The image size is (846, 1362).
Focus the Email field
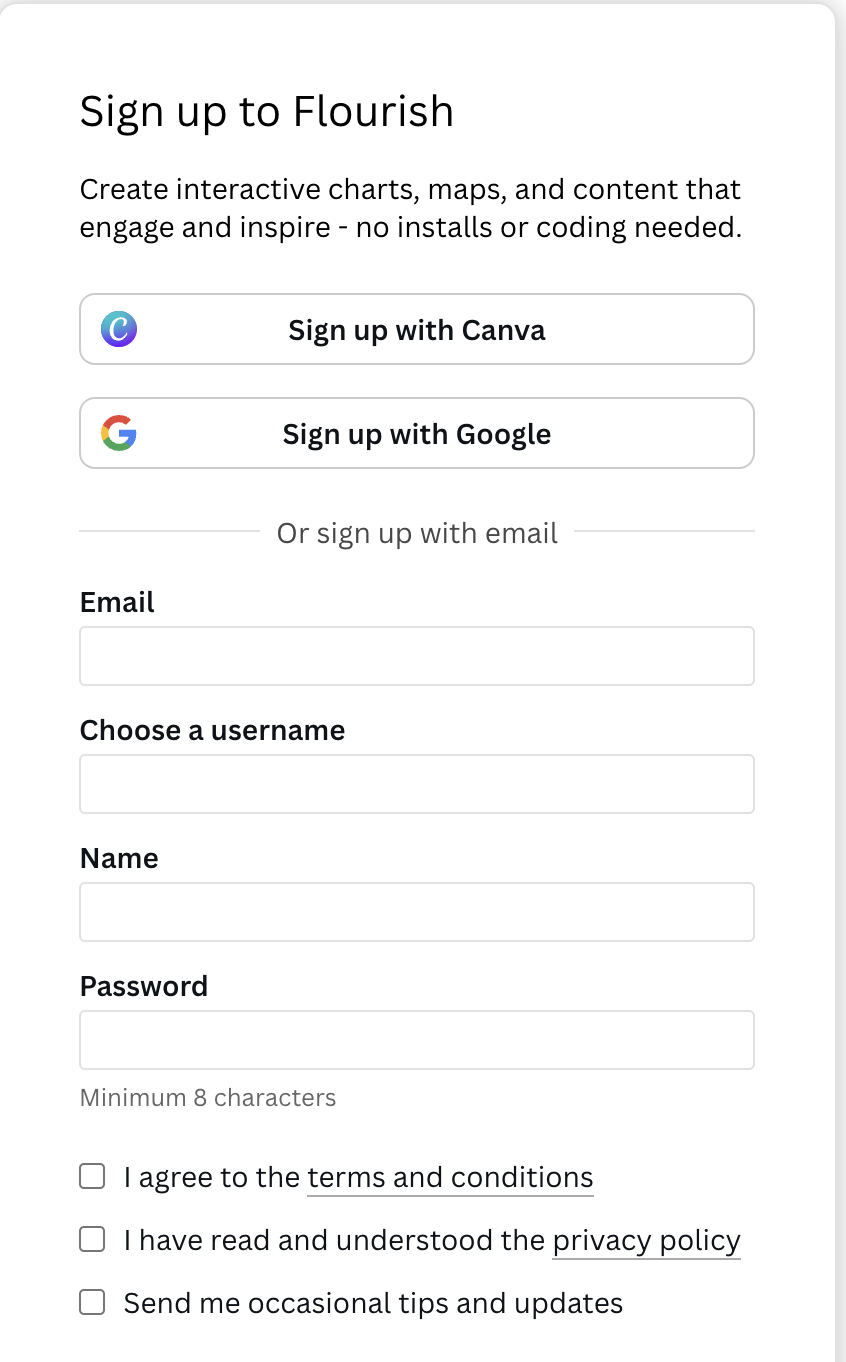pos(416,656)
